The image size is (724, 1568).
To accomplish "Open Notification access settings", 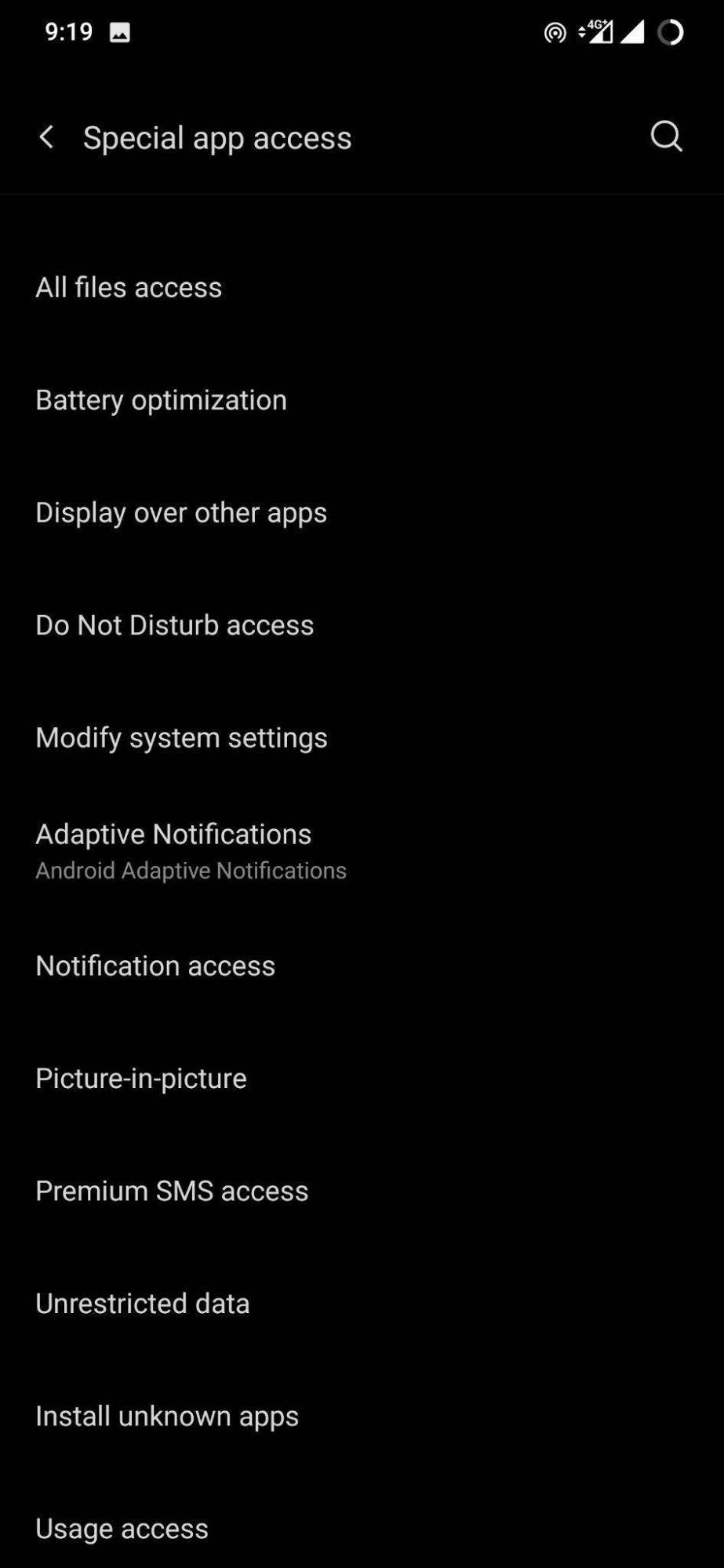I will [155, 965].
